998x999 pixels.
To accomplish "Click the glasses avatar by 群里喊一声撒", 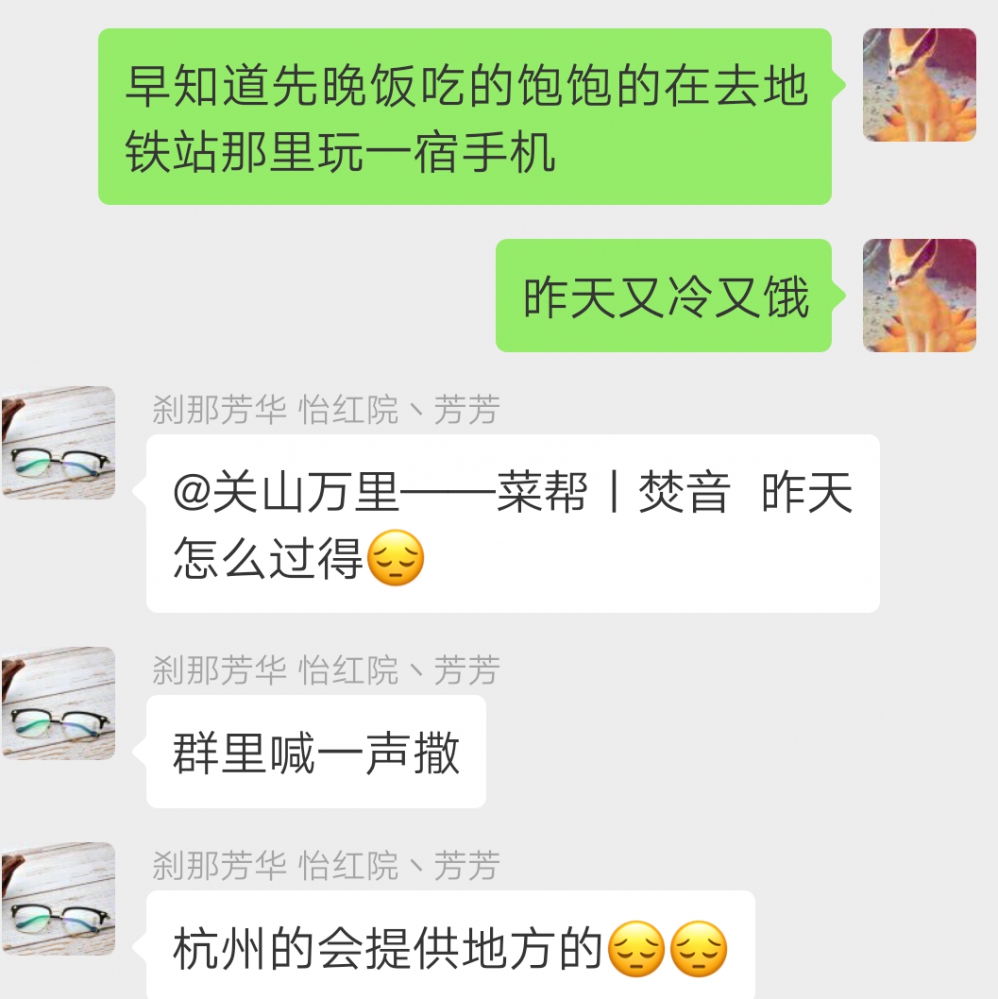I will tap(57, 703).
